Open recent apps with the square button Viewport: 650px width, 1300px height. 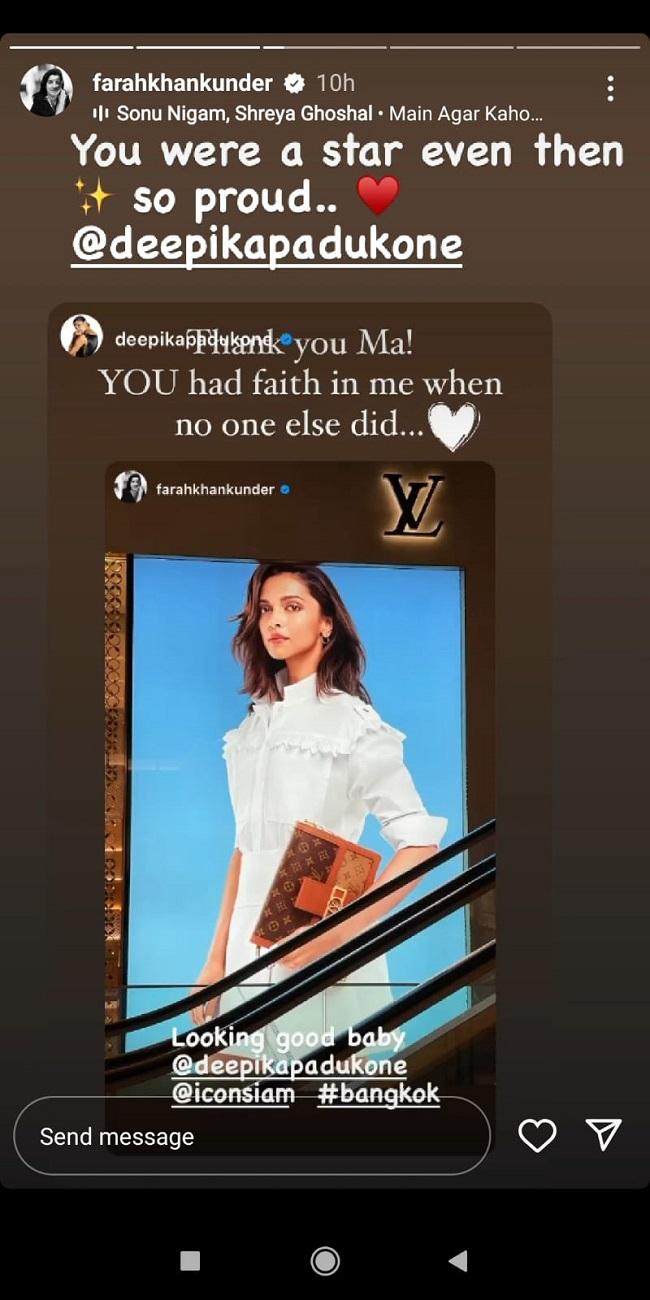tap(190, 1261)
